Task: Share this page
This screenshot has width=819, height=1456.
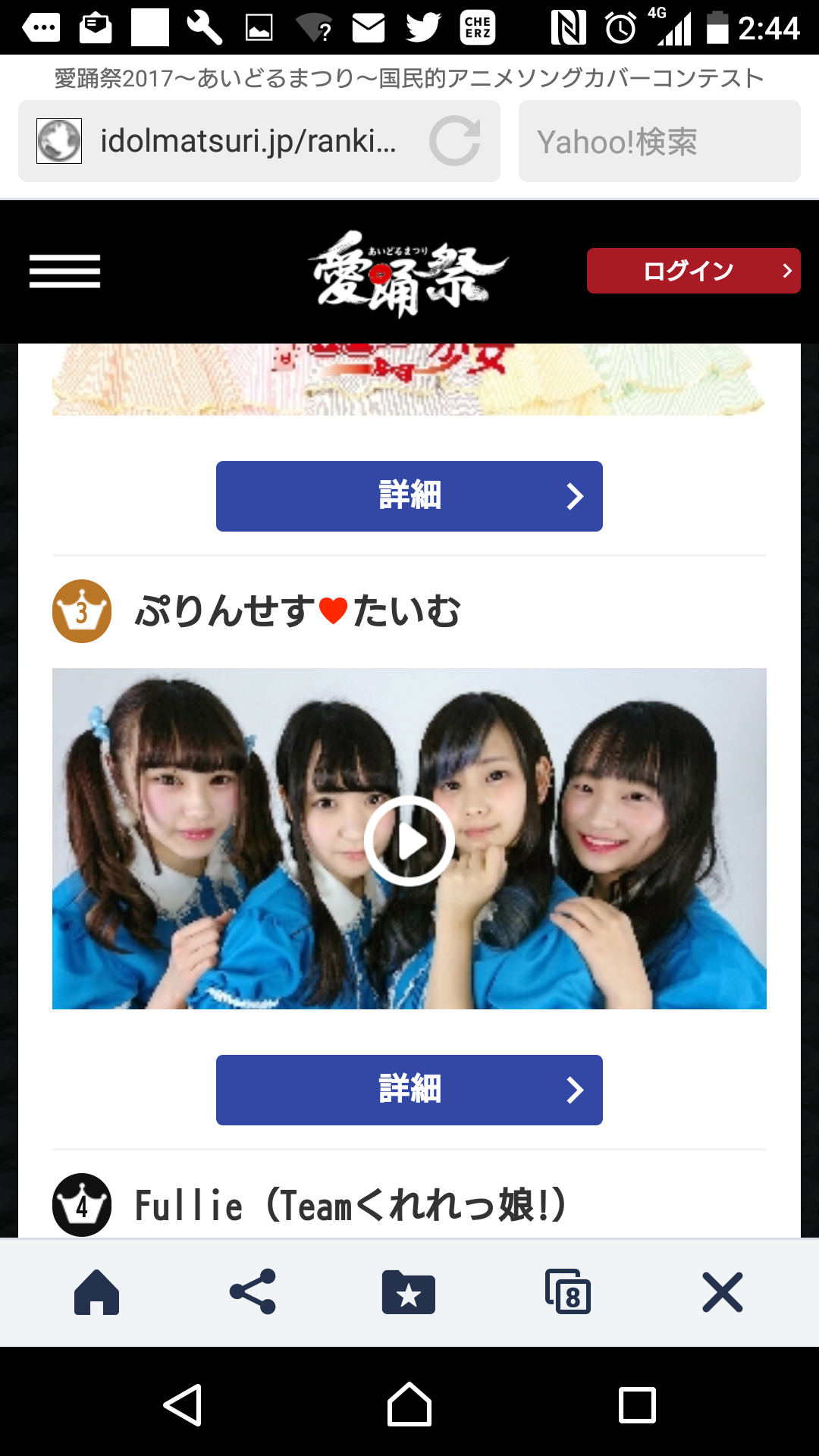Action: click(x=253, y=1291)
